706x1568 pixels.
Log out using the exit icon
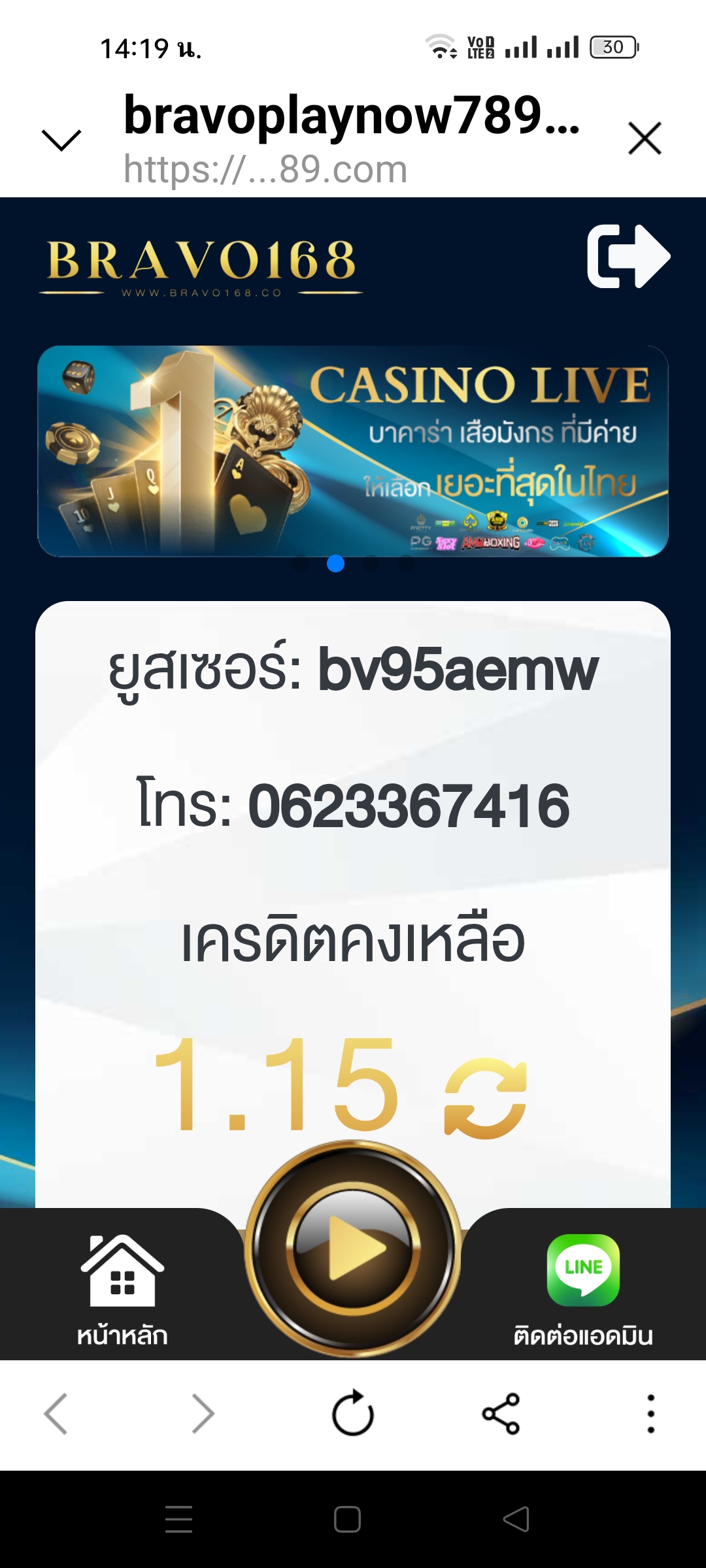(628, 256)
